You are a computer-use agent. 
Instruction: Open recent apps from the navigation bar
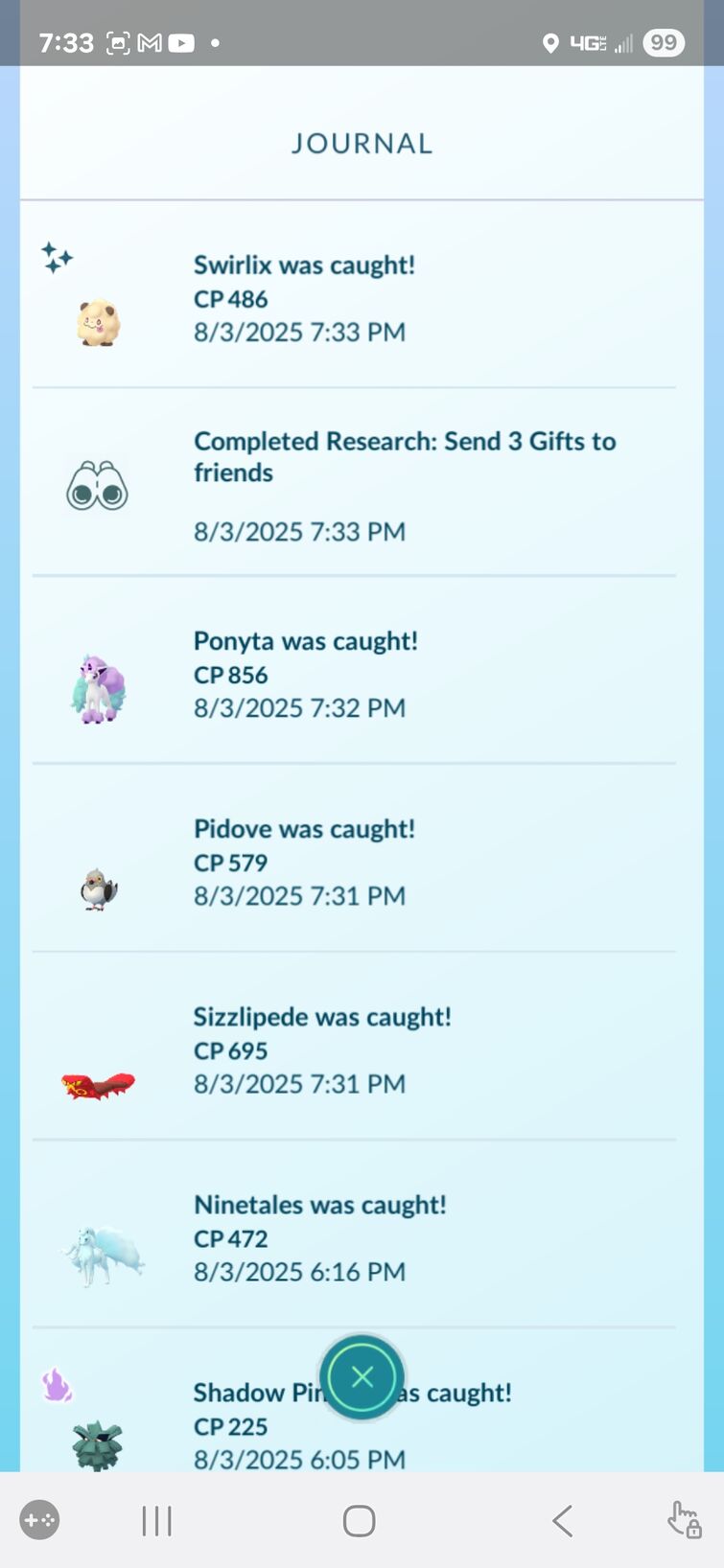click(156, 1520)
